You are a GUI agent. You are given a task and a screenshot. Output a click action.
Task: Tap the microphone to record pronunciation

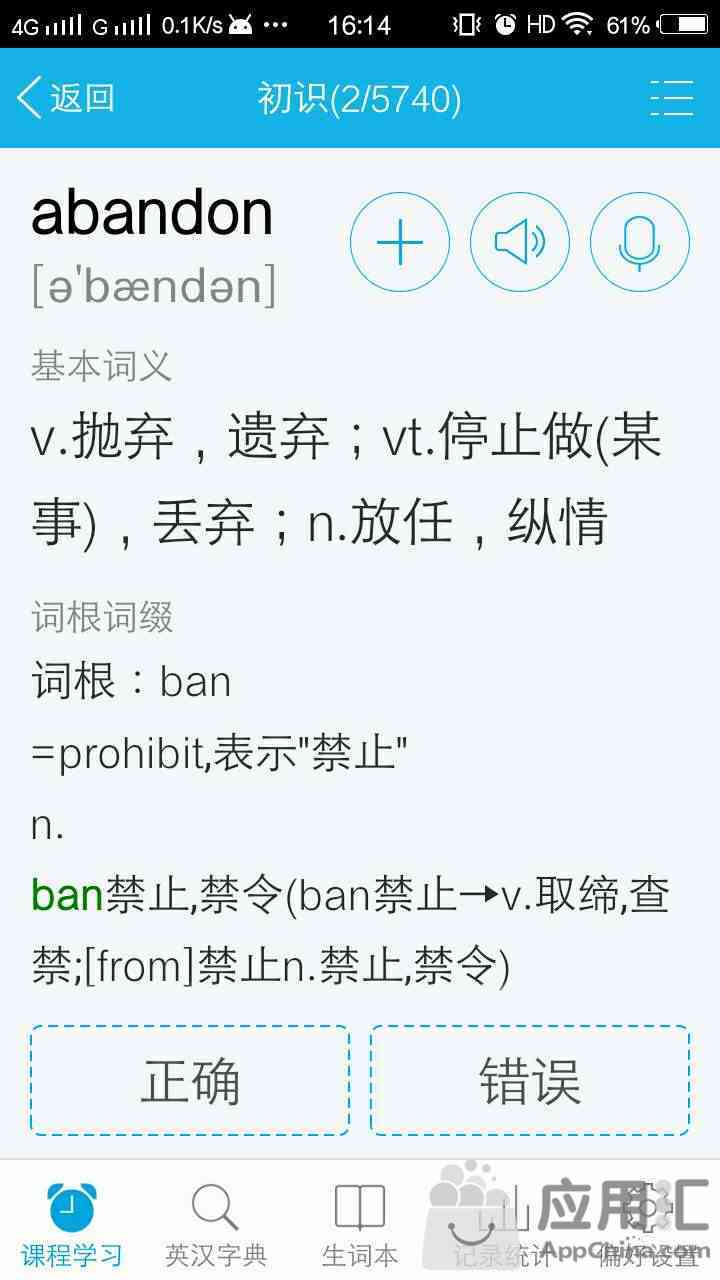pos(640,242)
